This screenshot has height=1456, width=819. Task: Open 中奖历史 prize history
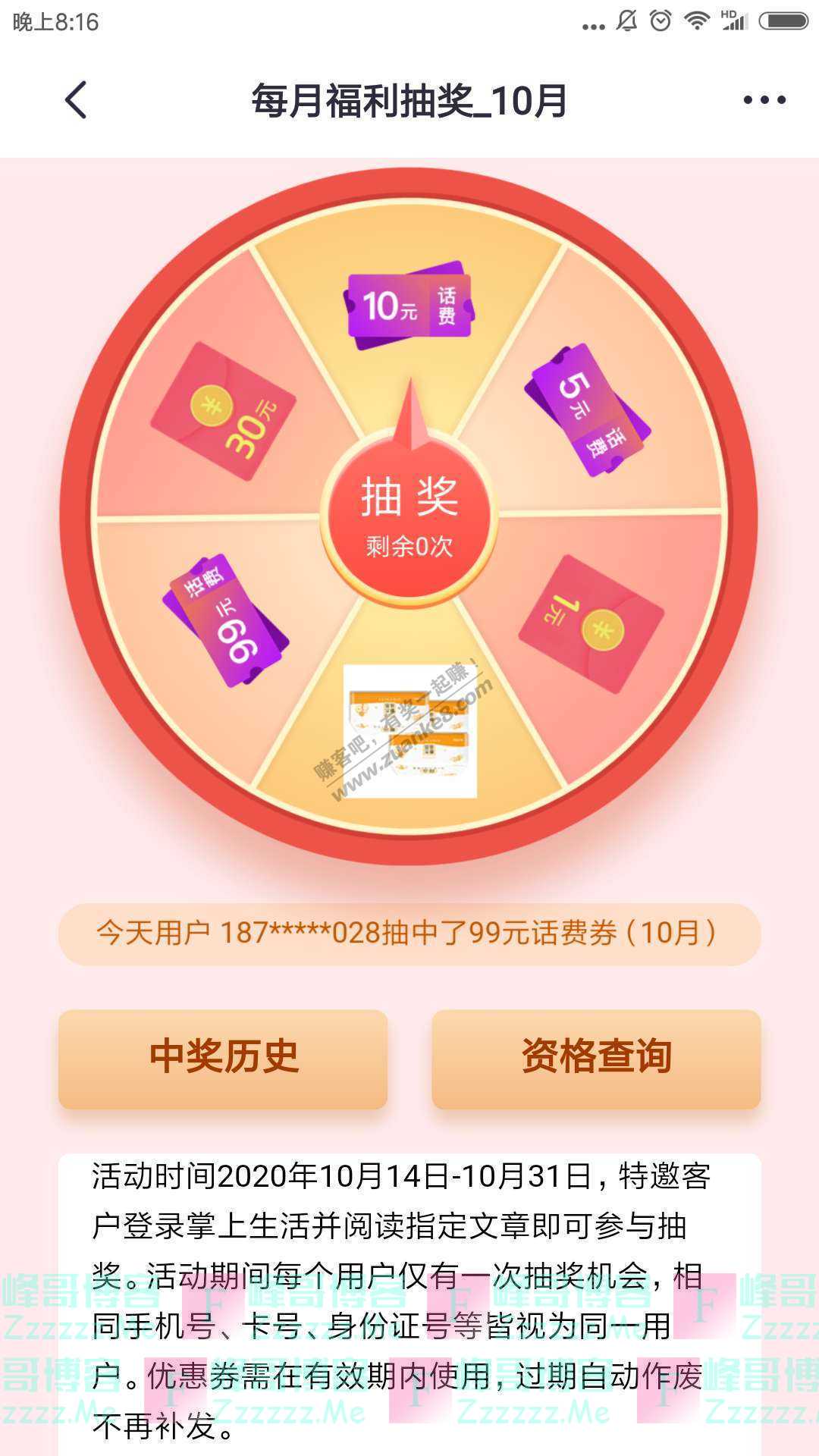point(223,1059)
